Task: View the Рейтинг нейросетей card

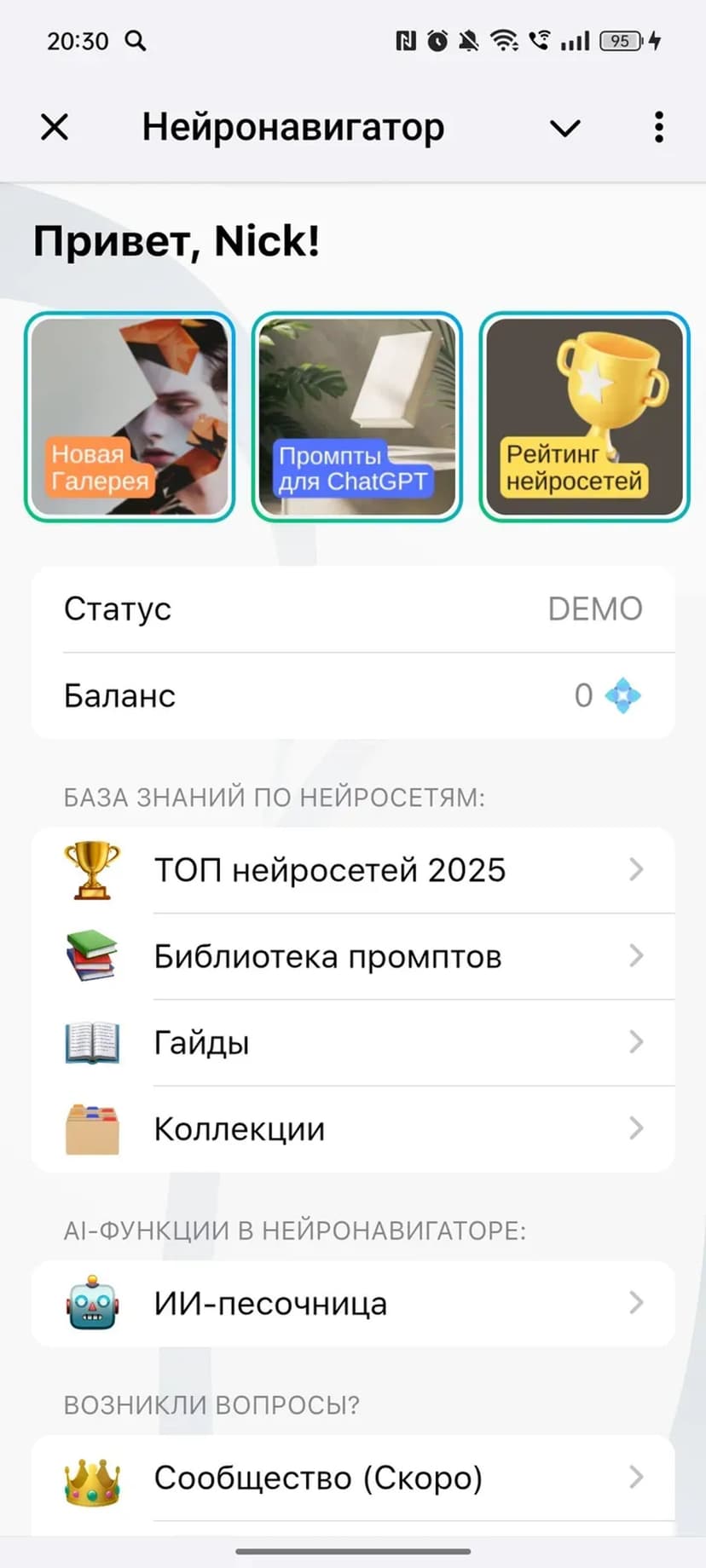Action: tap(584, 417)
